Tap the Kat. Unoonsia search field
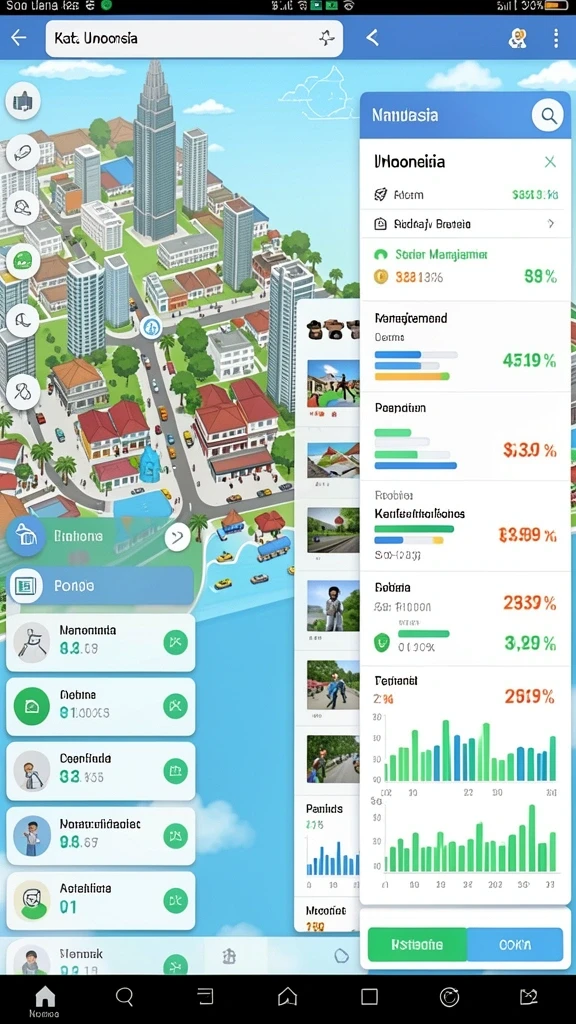The width and height of the screenshot is (576, 1024). (x=194, y=39)
